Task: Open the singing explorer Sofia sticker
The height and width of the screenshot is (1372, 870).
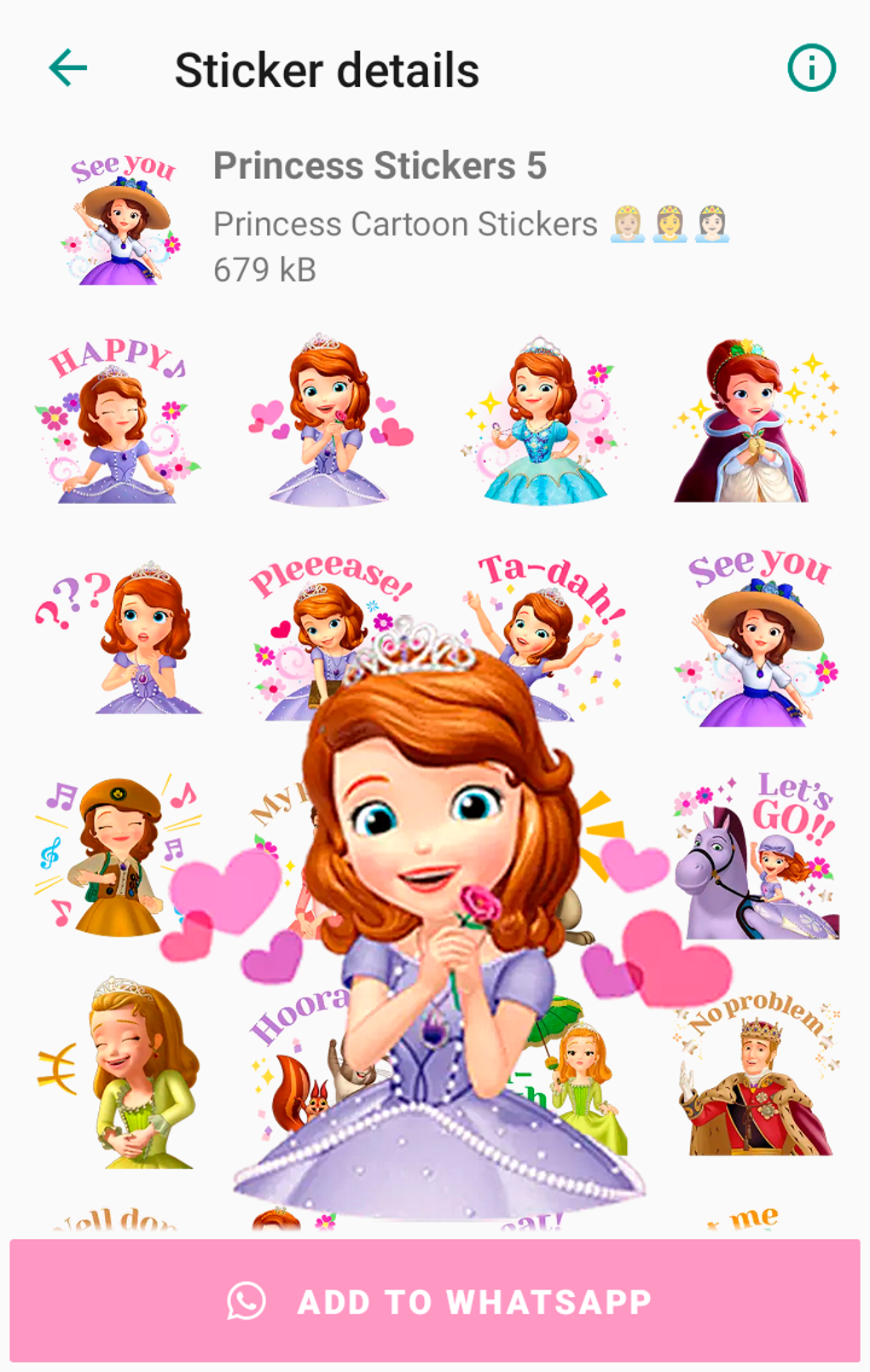Action: tap(115, 857)
